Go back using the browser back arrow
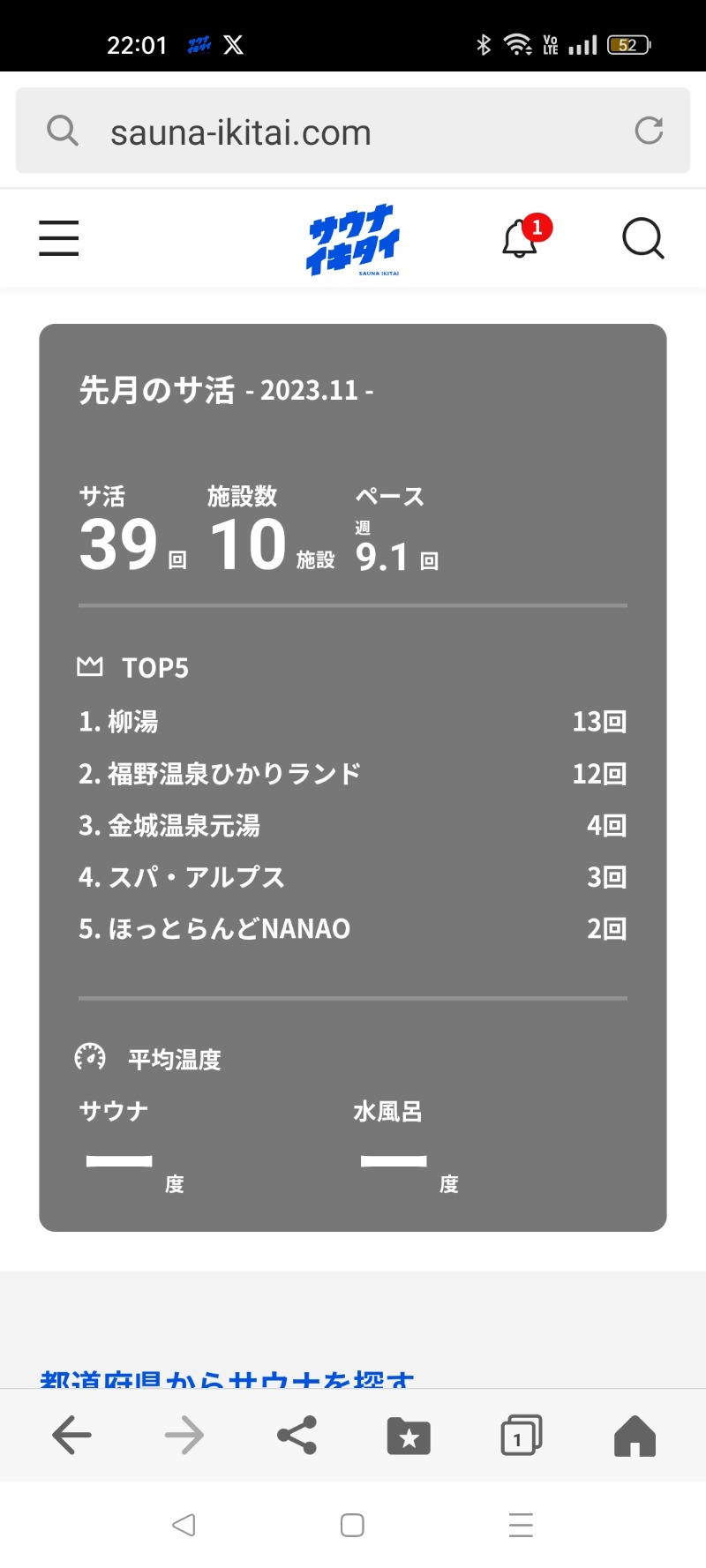Screen dimensions: 706x1568 pyautogui.click(x=71, y=1435)
